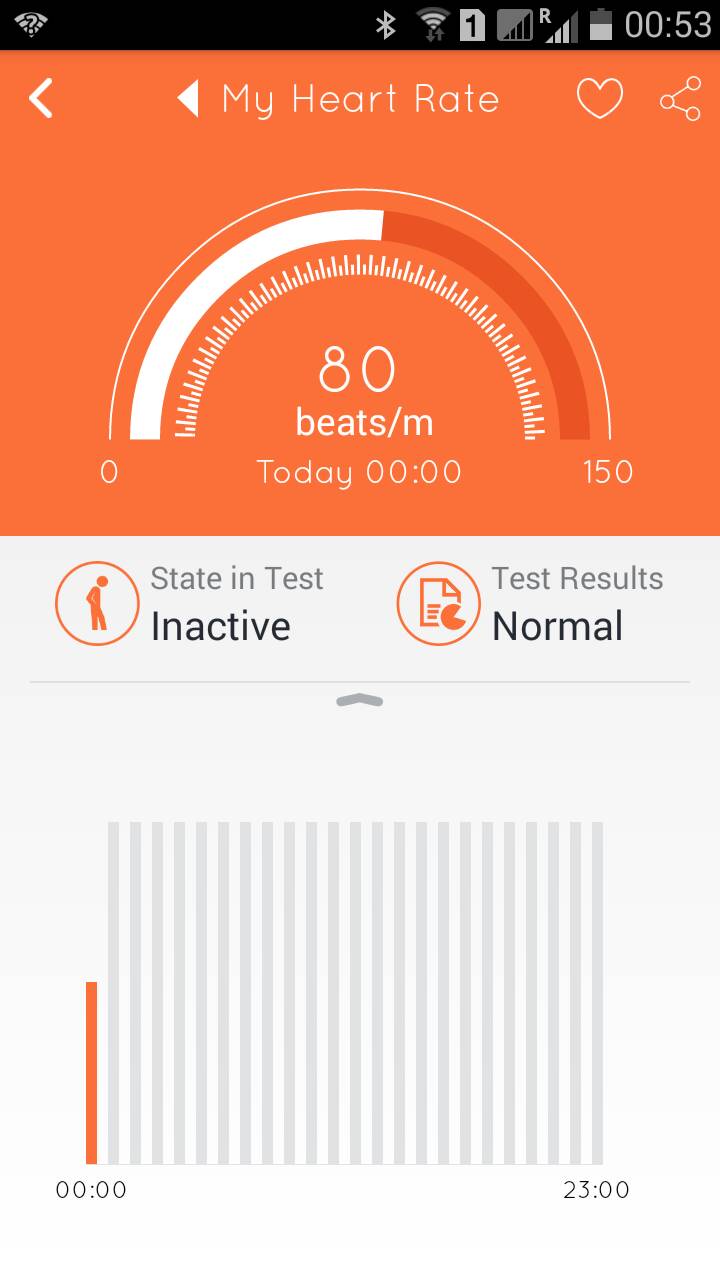The height and width of the screenshot is (1280, 720).
Task: Open the Test Results Normal item
Action: coord(530,604)
